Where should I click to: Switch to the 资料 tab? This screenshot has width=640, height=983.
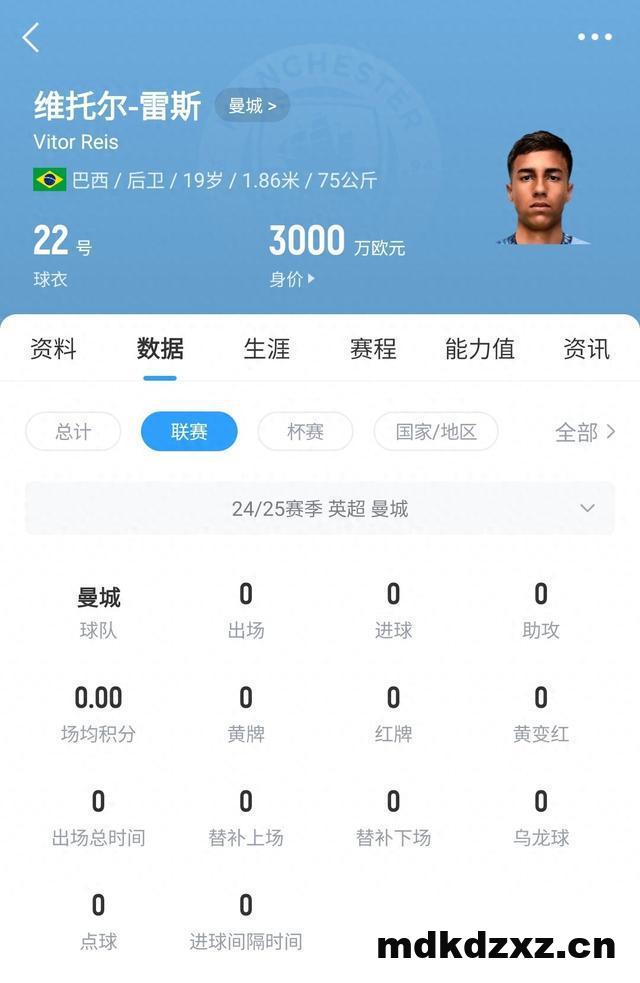53,349
